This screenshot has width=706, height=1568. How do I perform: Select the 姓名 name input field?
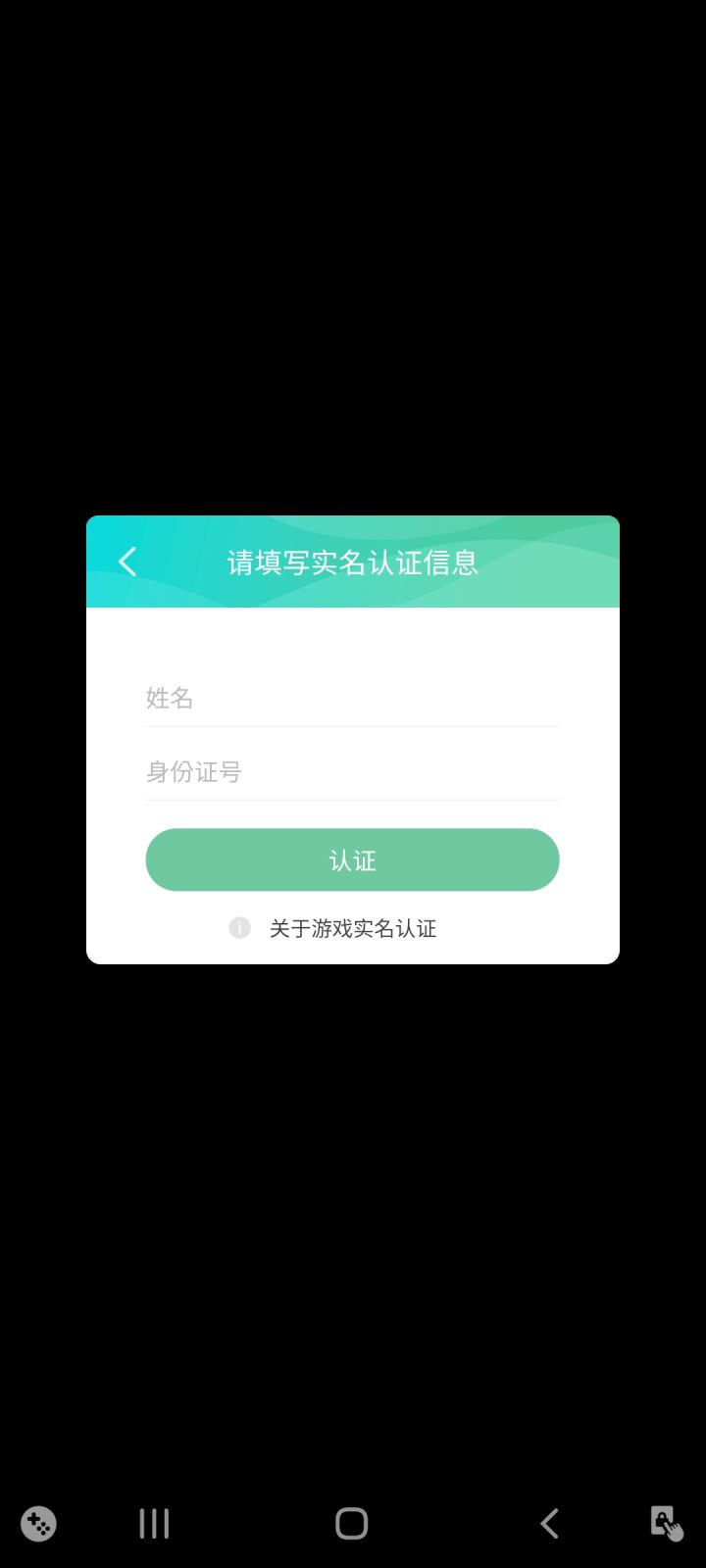point(352,698)
